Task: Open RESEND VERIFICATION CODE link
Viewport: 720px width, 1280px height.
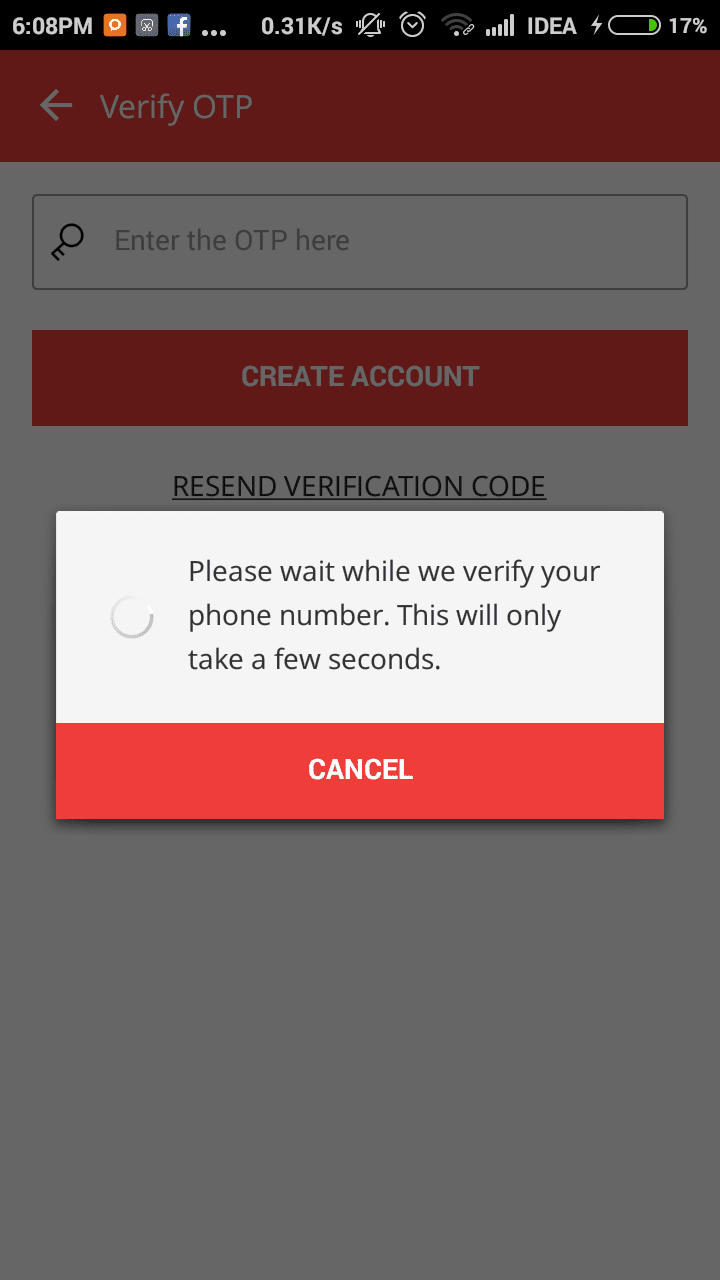Action: coord(359,486)
